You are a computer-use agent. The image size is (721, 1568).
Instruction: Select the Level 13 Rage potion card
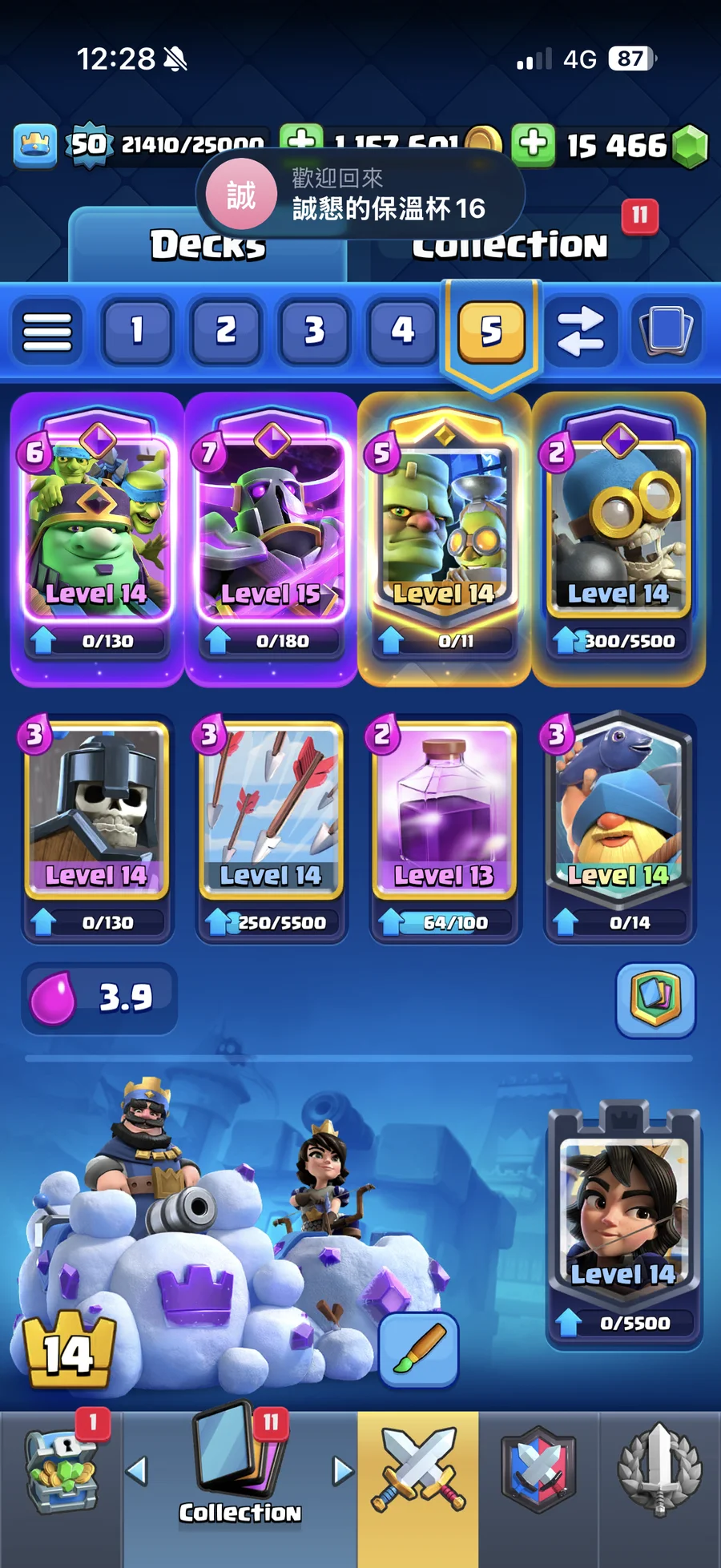(x=444, y=809)
